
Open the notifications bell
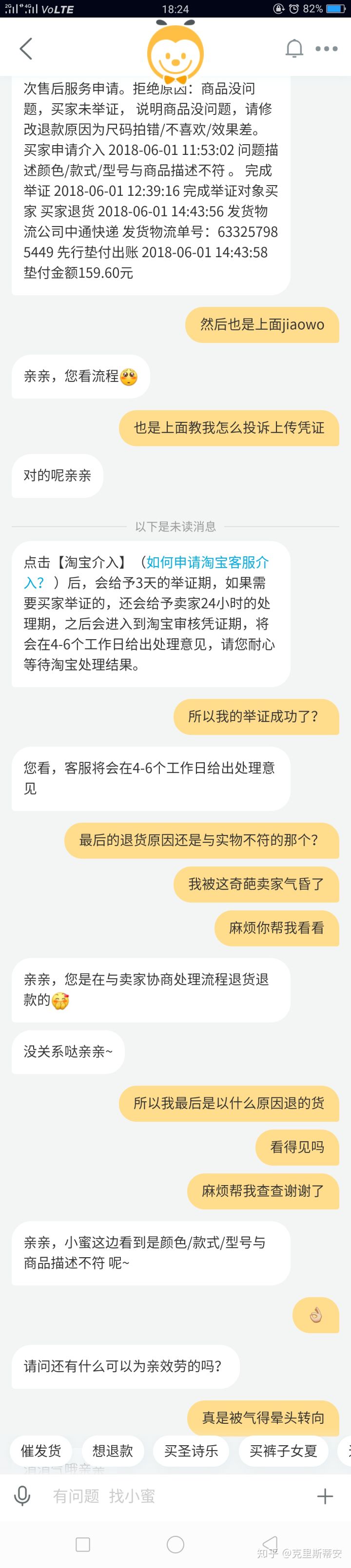(x=294, y=49)
